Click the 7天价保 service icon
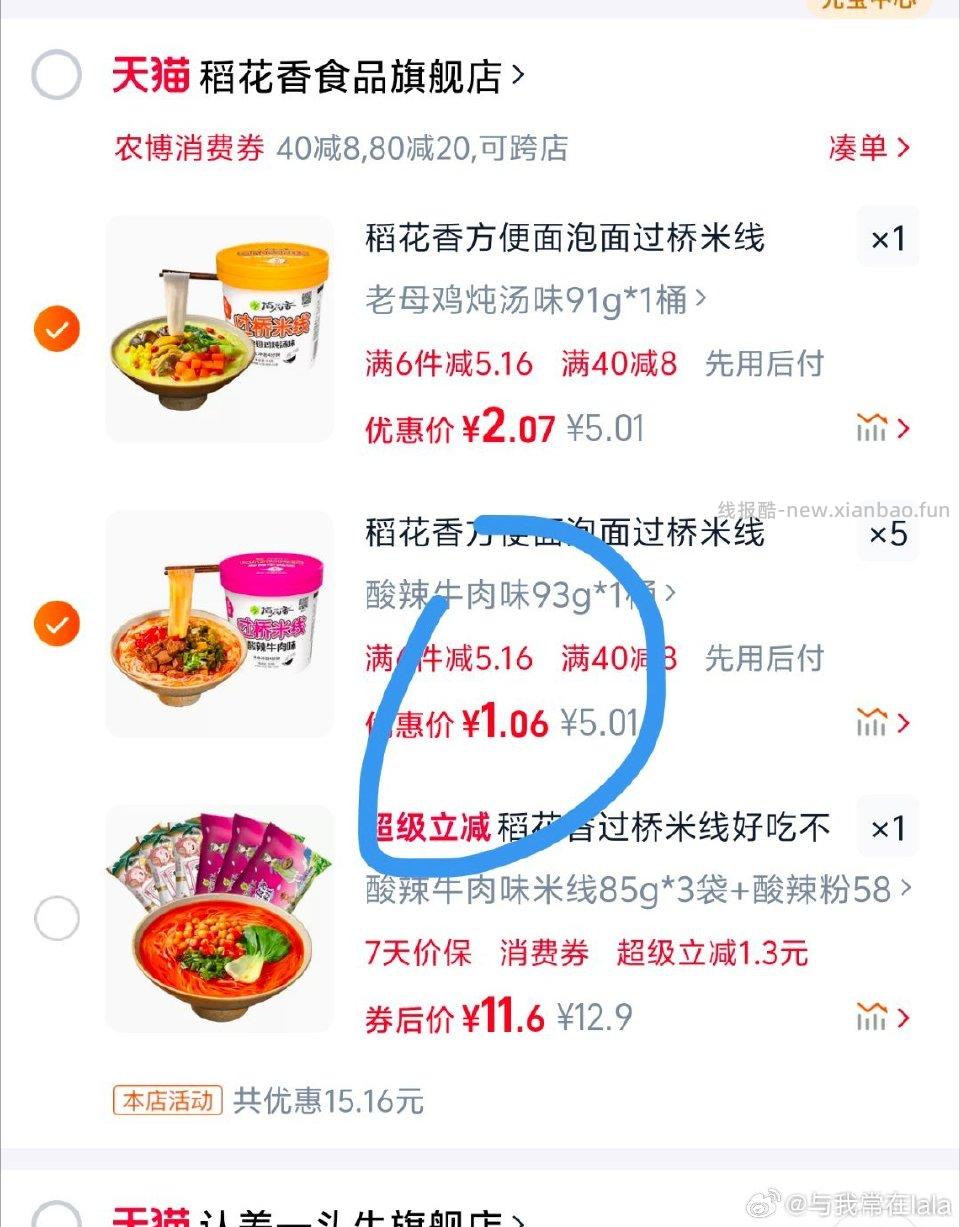 (420, 953)
